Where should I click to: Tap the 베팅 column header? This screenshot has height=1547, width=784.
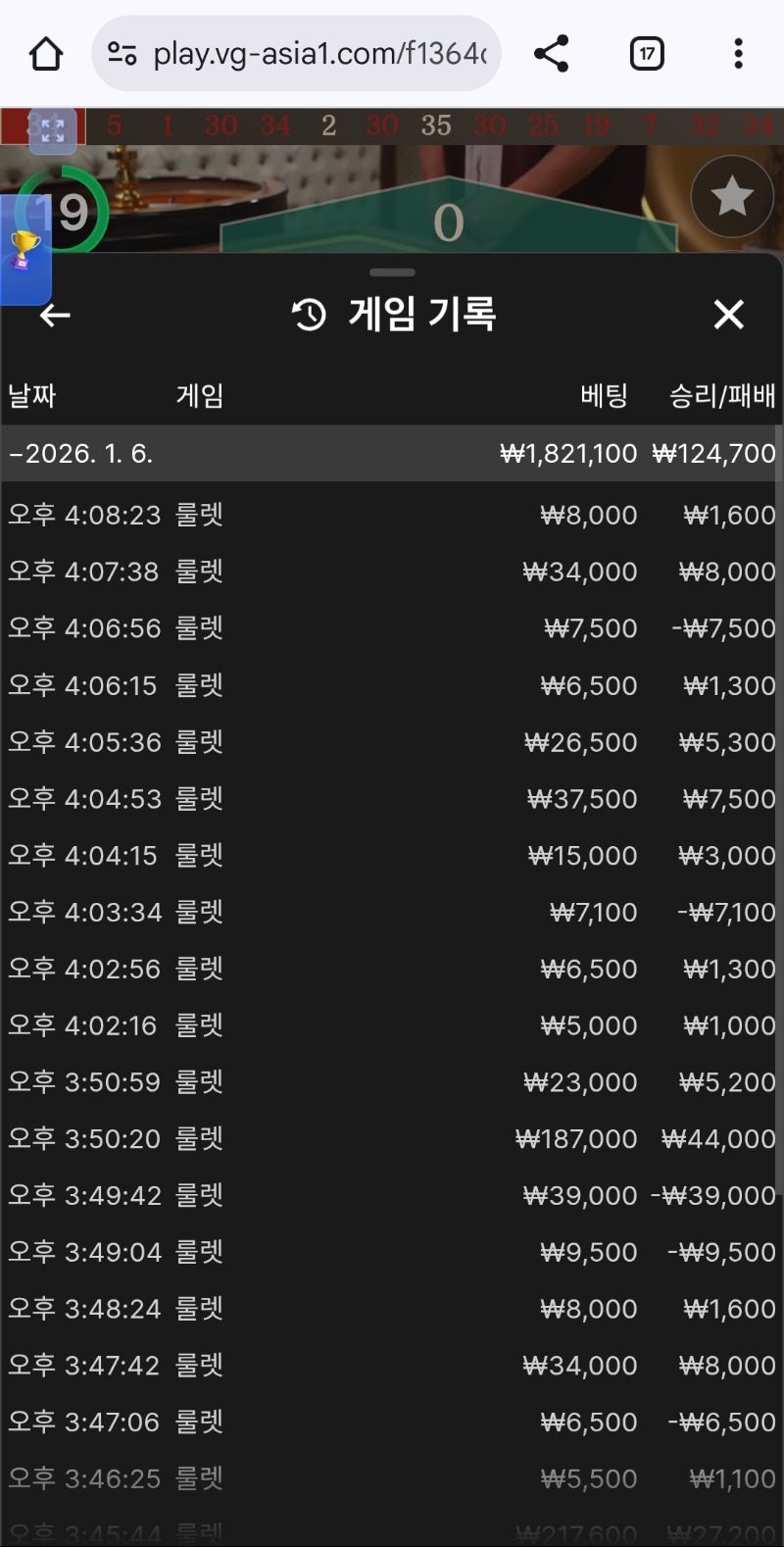tap(603, 395)
